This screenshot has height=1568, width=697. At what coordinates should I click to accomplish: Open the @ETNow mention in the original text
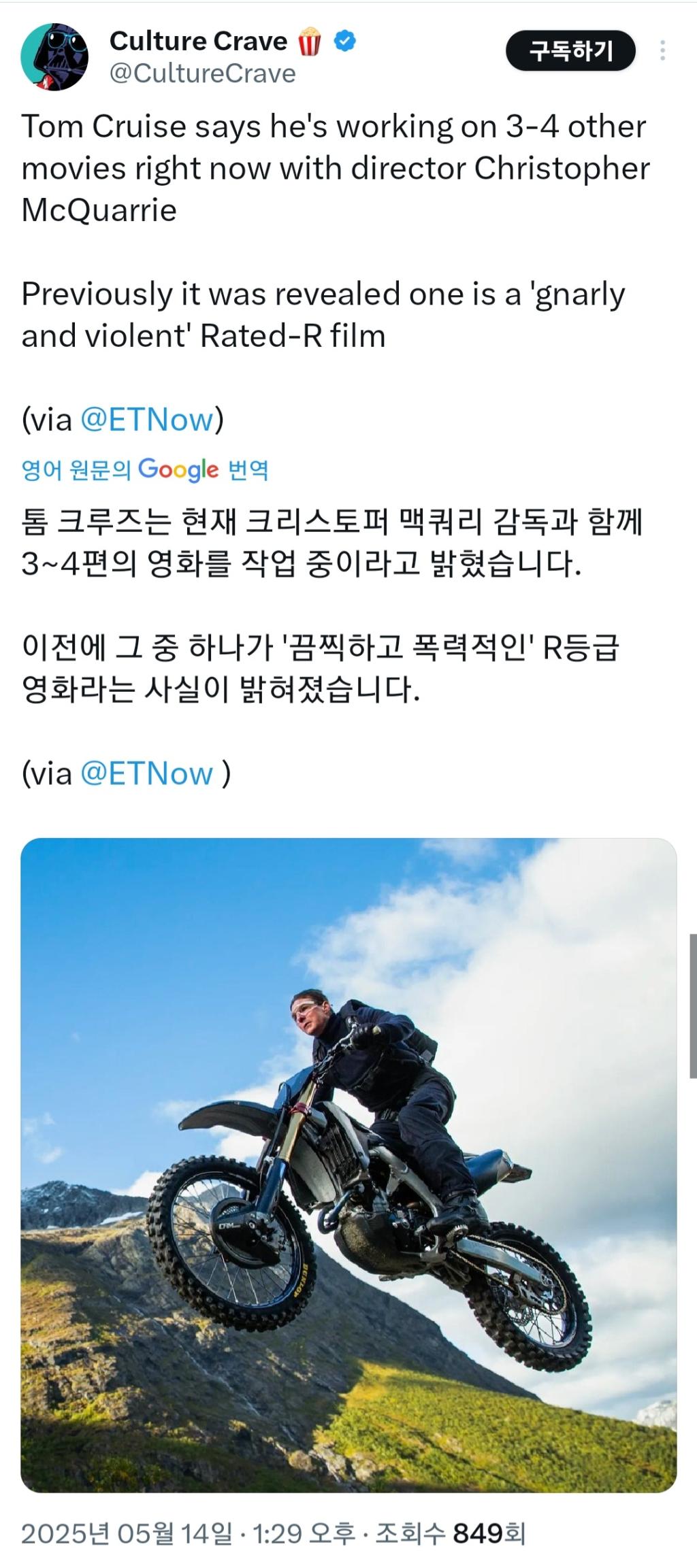(147, 420)
